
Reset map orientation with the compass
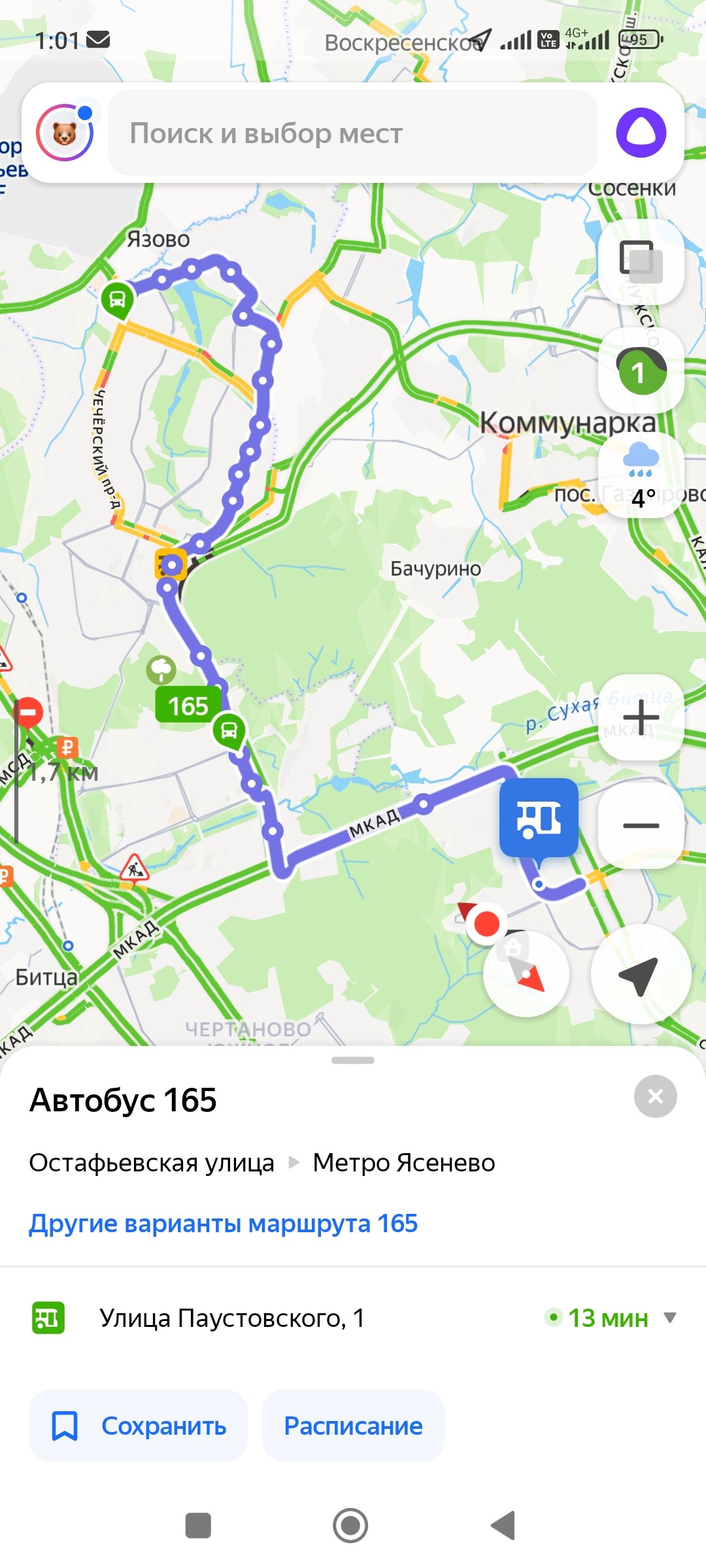click(527, 973)
